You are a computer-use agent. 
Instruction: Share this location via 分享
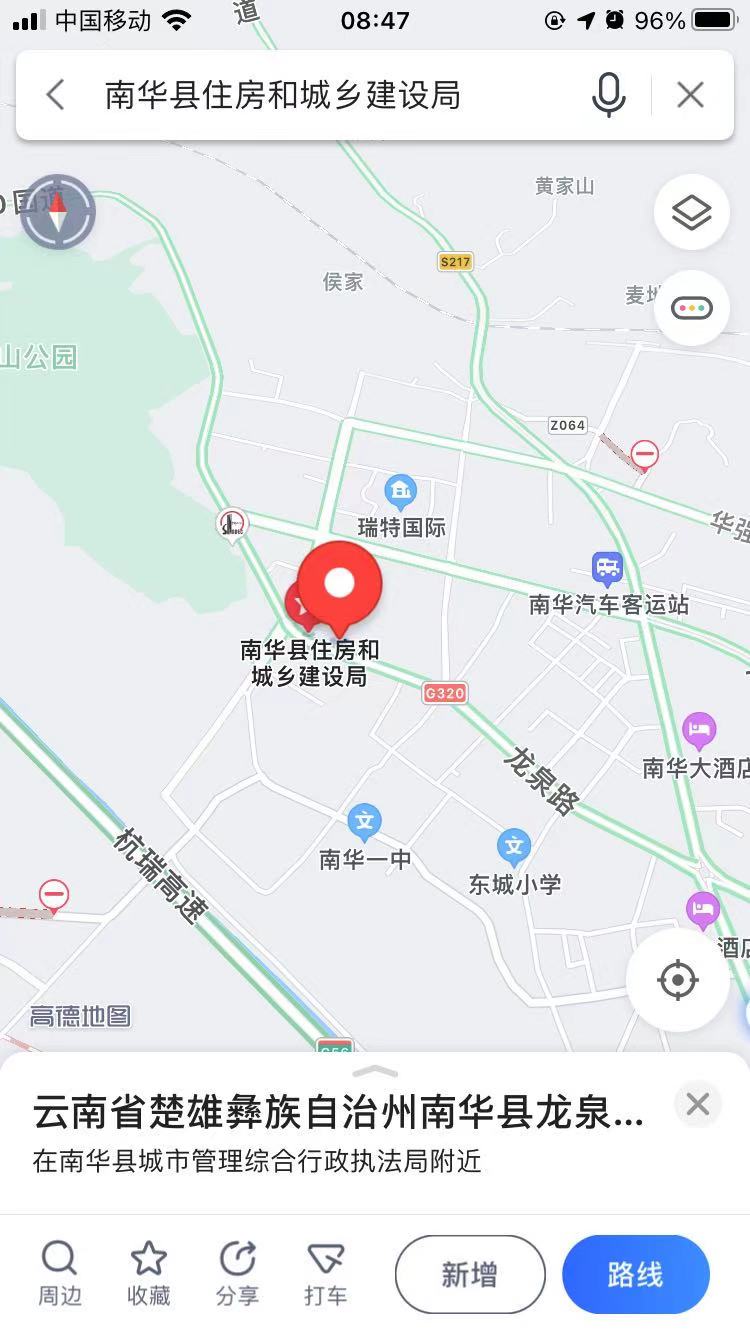tap(237, 1273)
